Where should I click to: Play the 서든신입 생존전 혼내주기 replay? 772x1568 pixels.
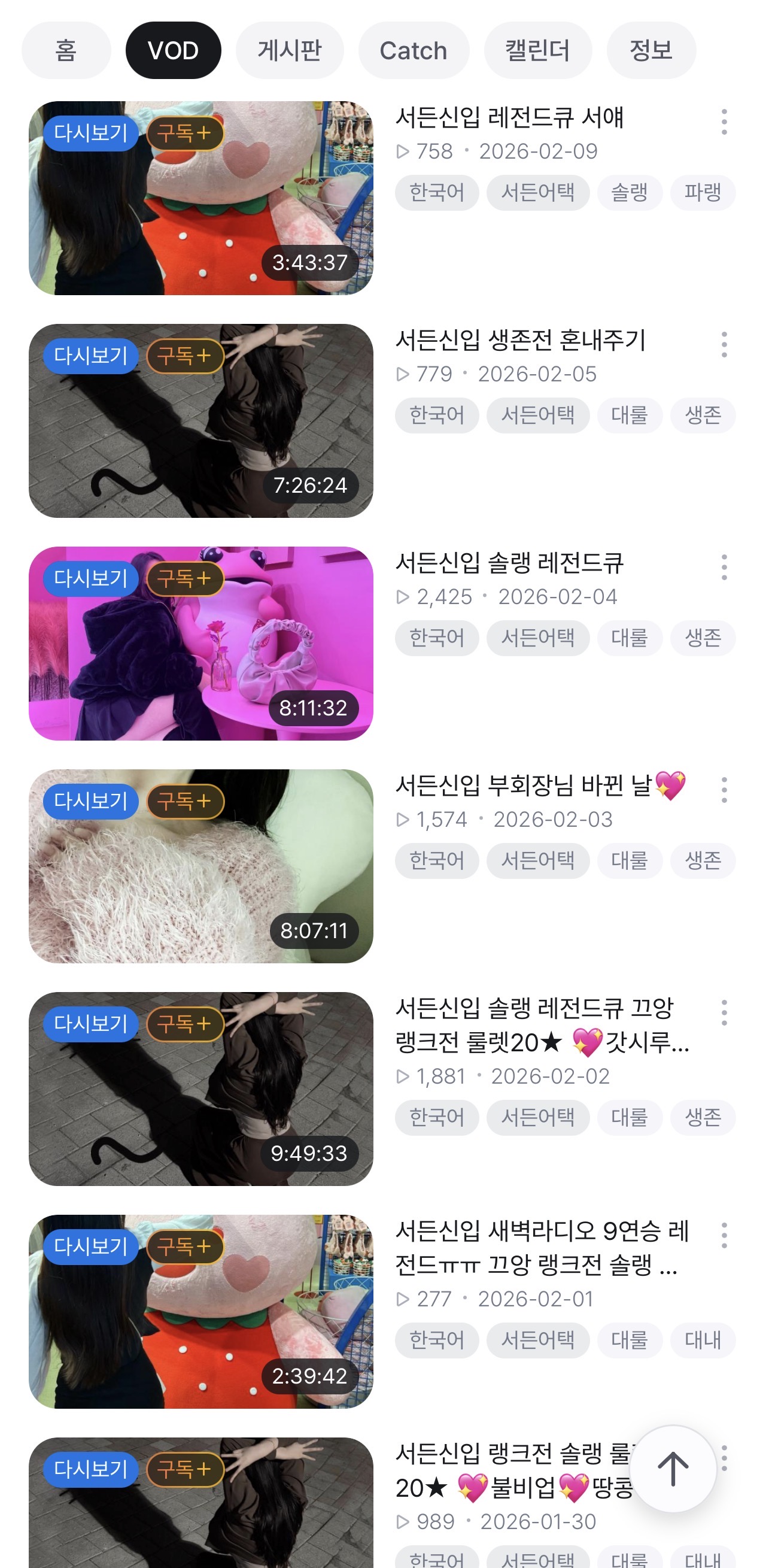tap(200, 421)
